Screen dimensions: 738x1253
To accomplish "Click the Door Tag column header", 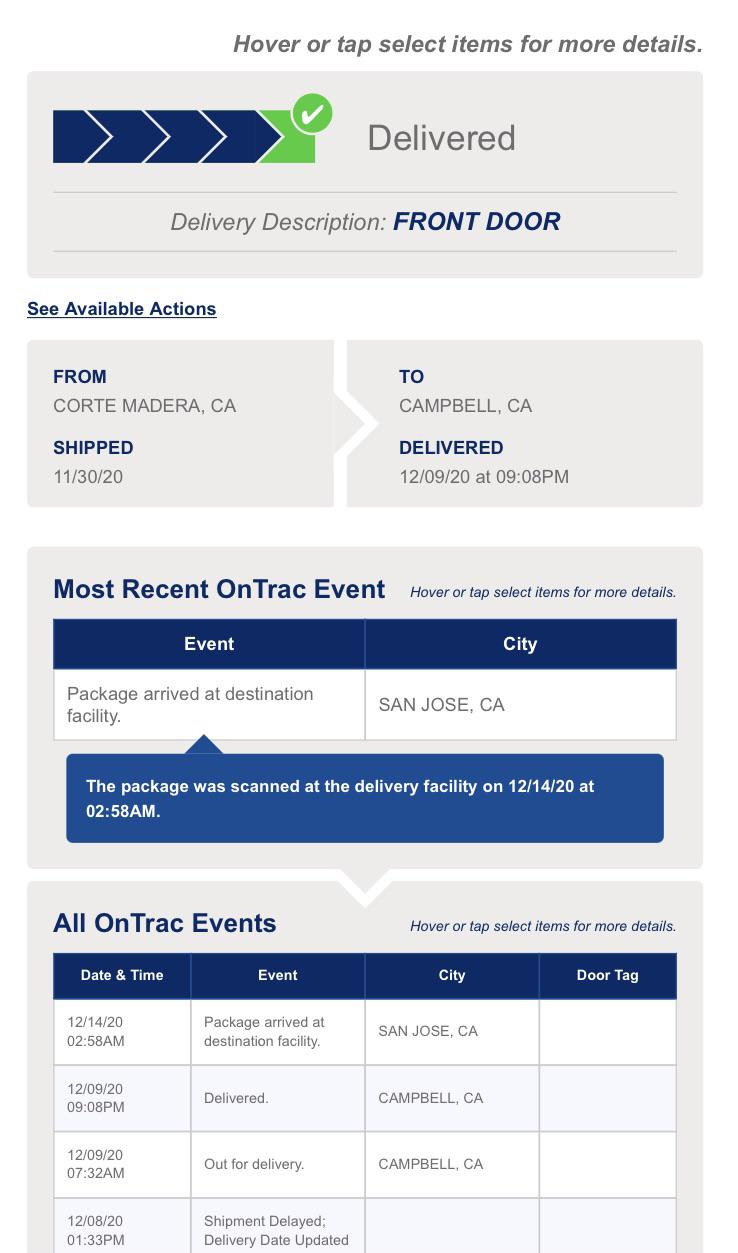I will point(607,975).
